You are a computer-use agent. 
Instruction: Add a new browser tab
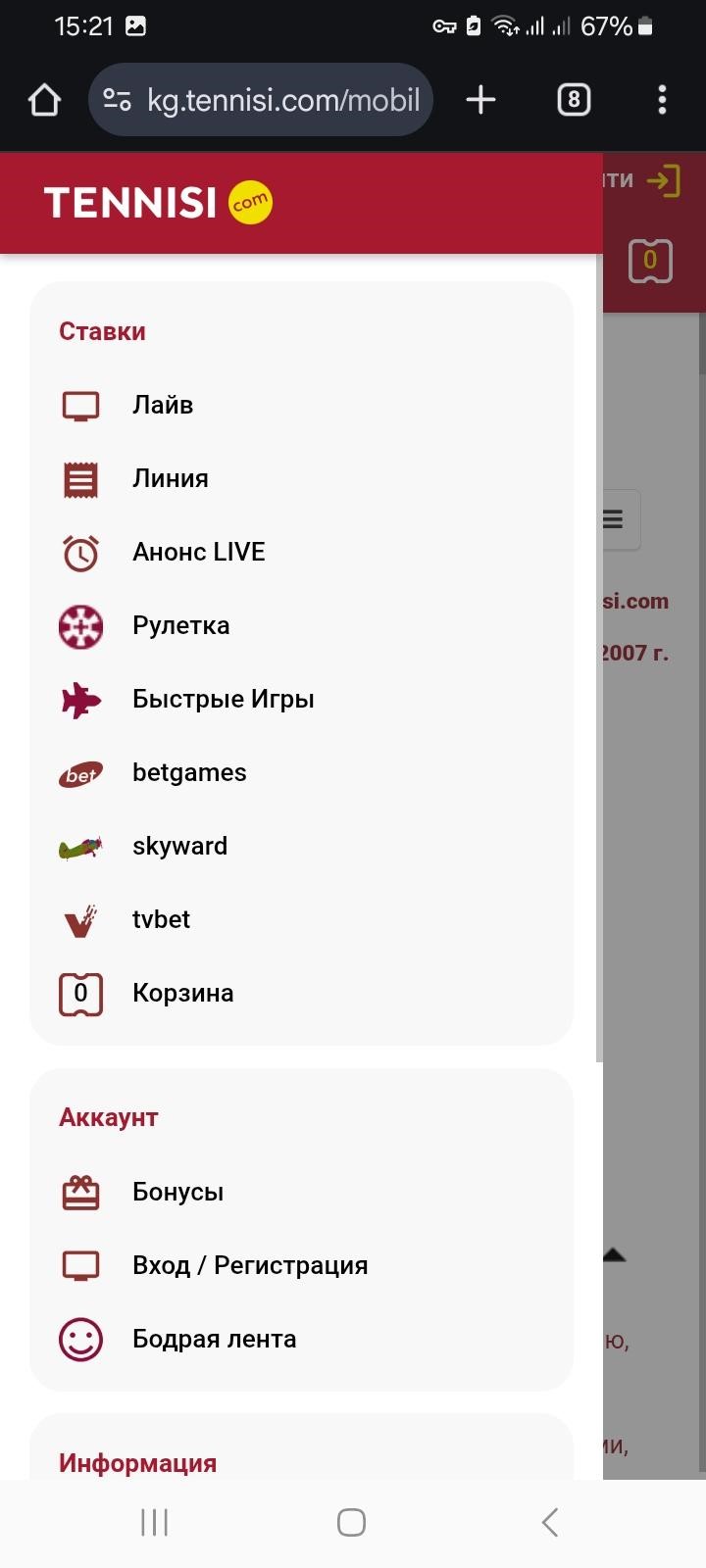click(x=480, y=100)
